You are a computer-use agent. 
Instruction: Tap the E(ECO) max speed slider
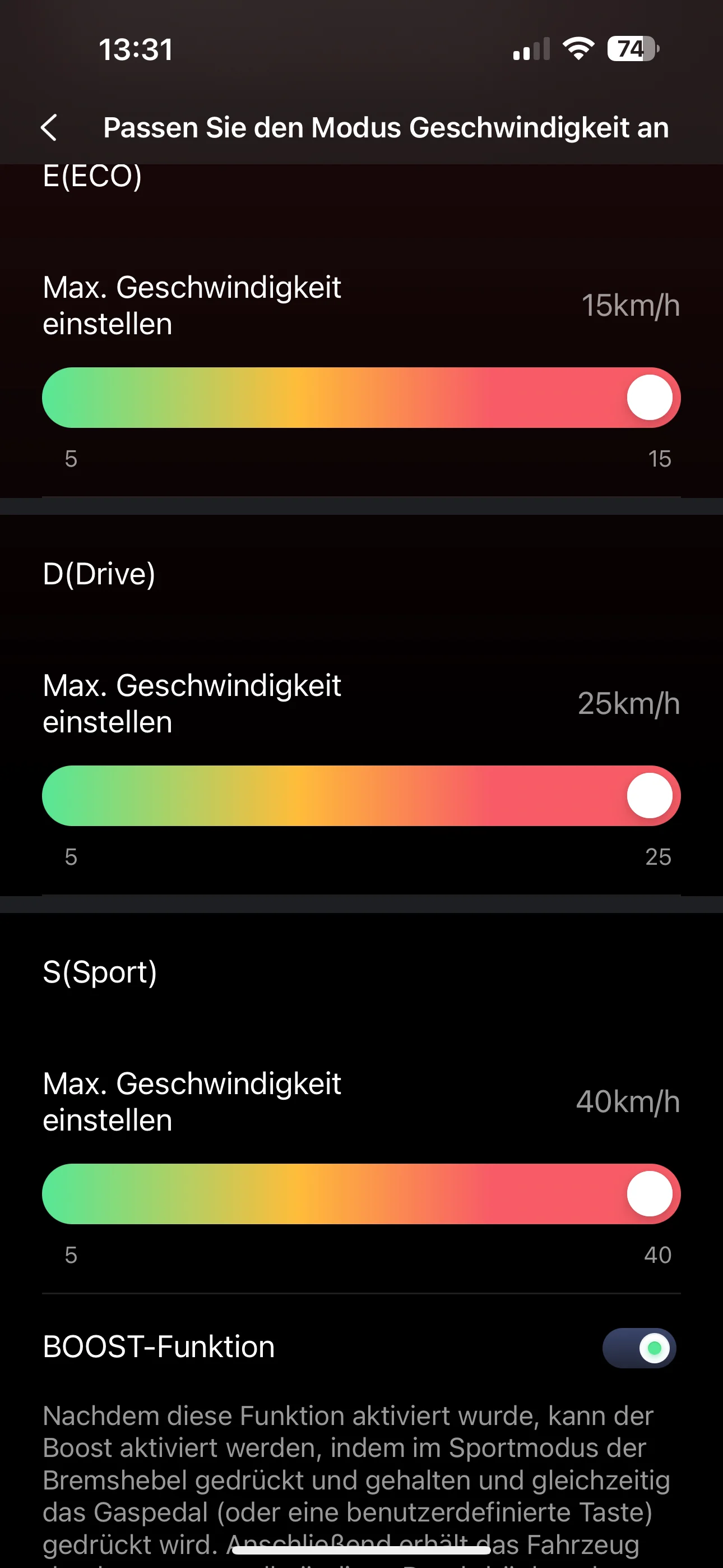click(361, 398)
